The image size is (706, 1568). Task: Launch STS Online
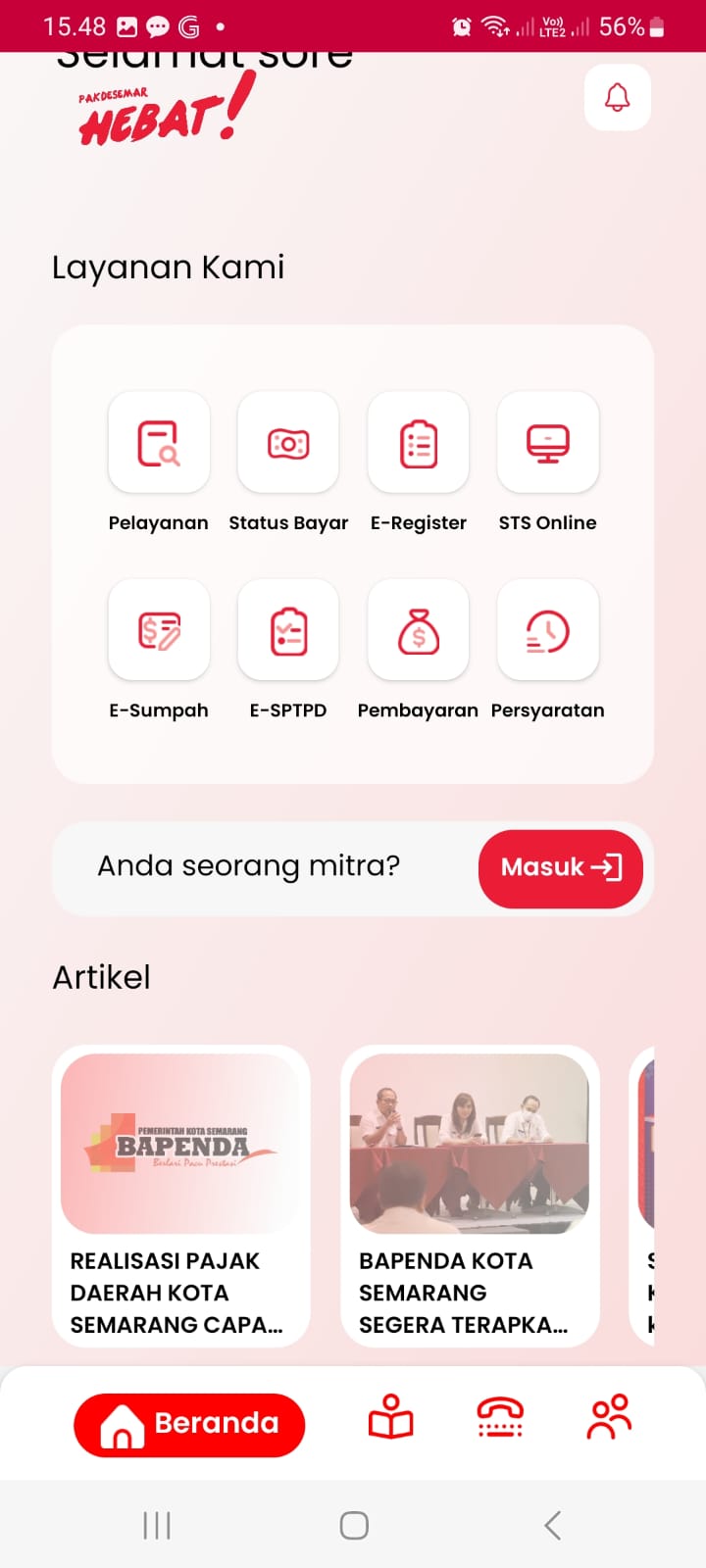point(547,443)
